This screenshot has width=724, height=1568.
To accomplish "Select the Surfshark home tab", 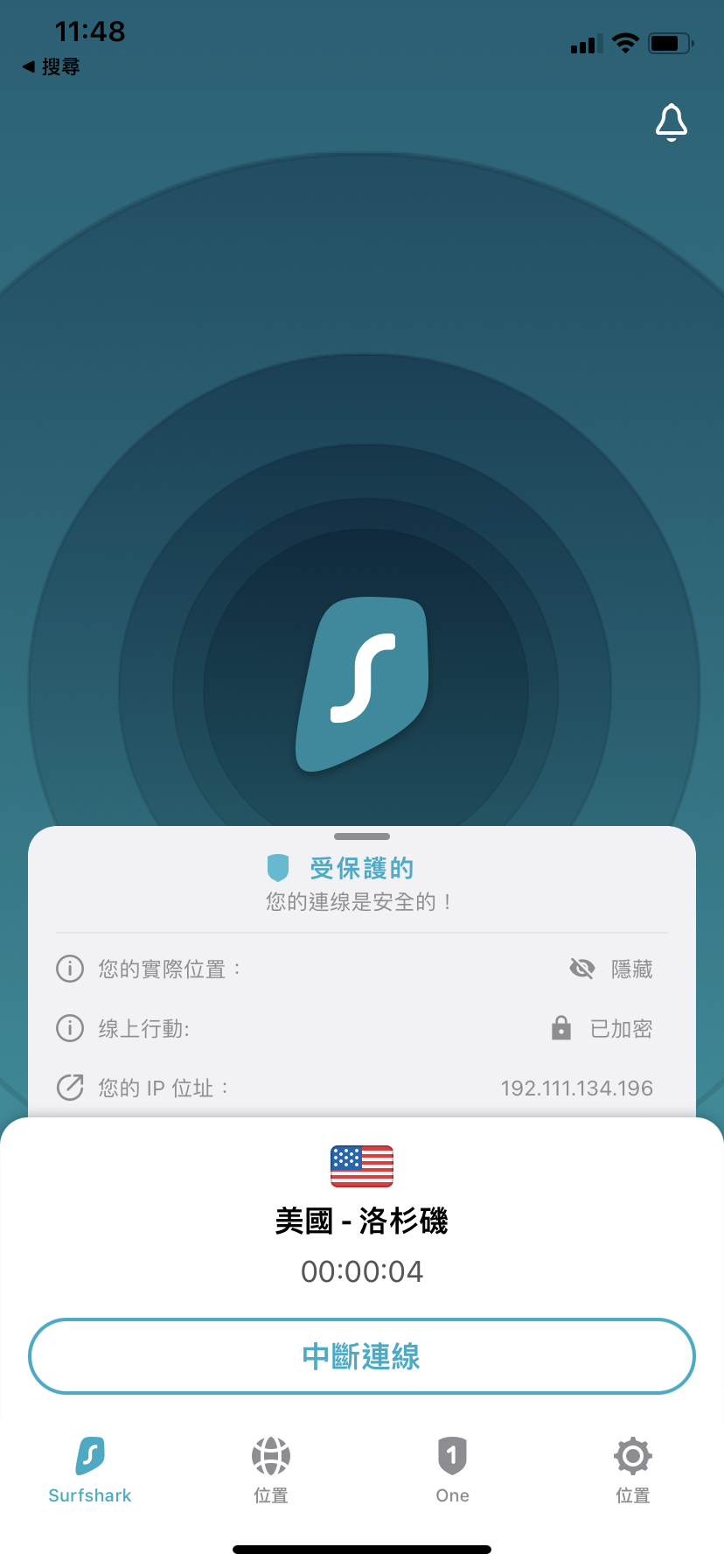I will click(90, 1470).
